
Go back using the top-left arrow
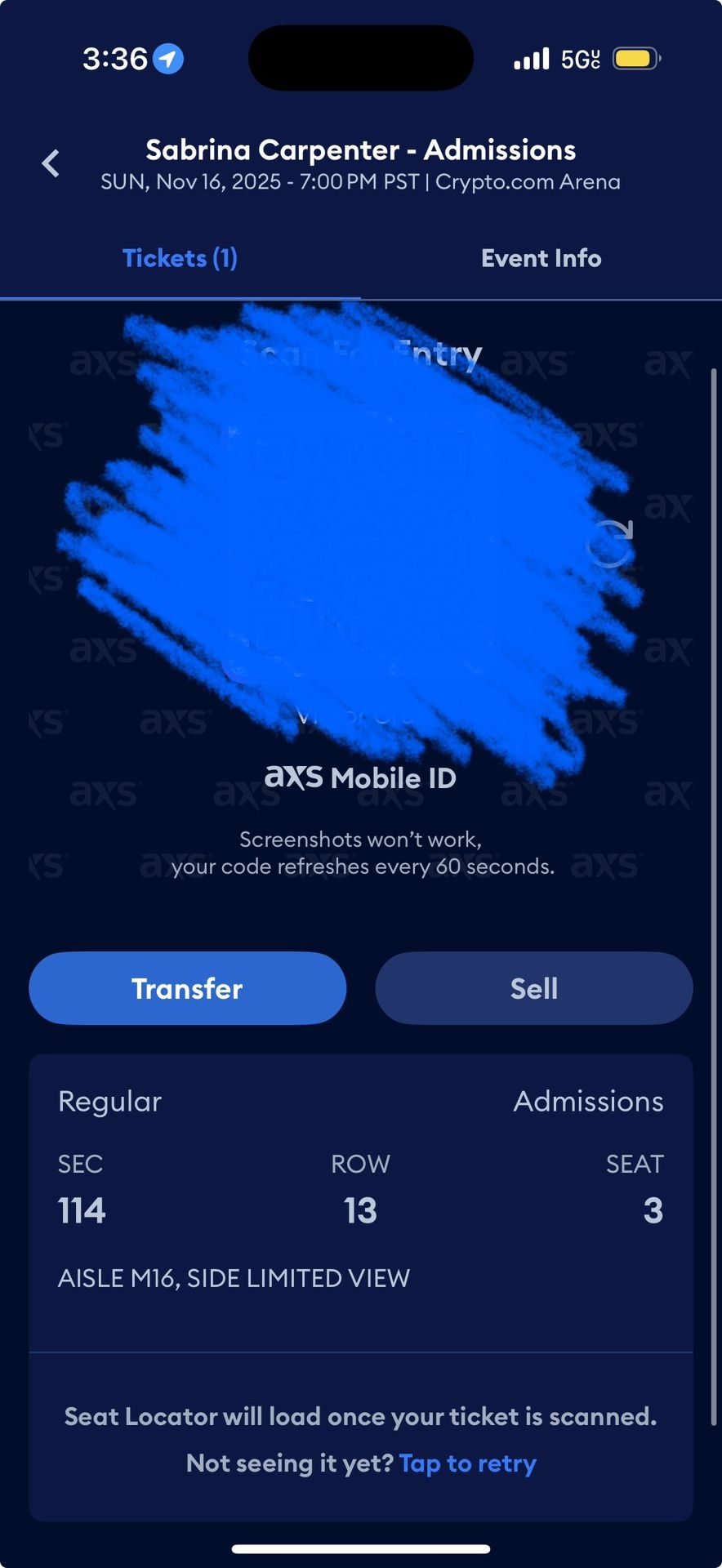coord(51,163)
